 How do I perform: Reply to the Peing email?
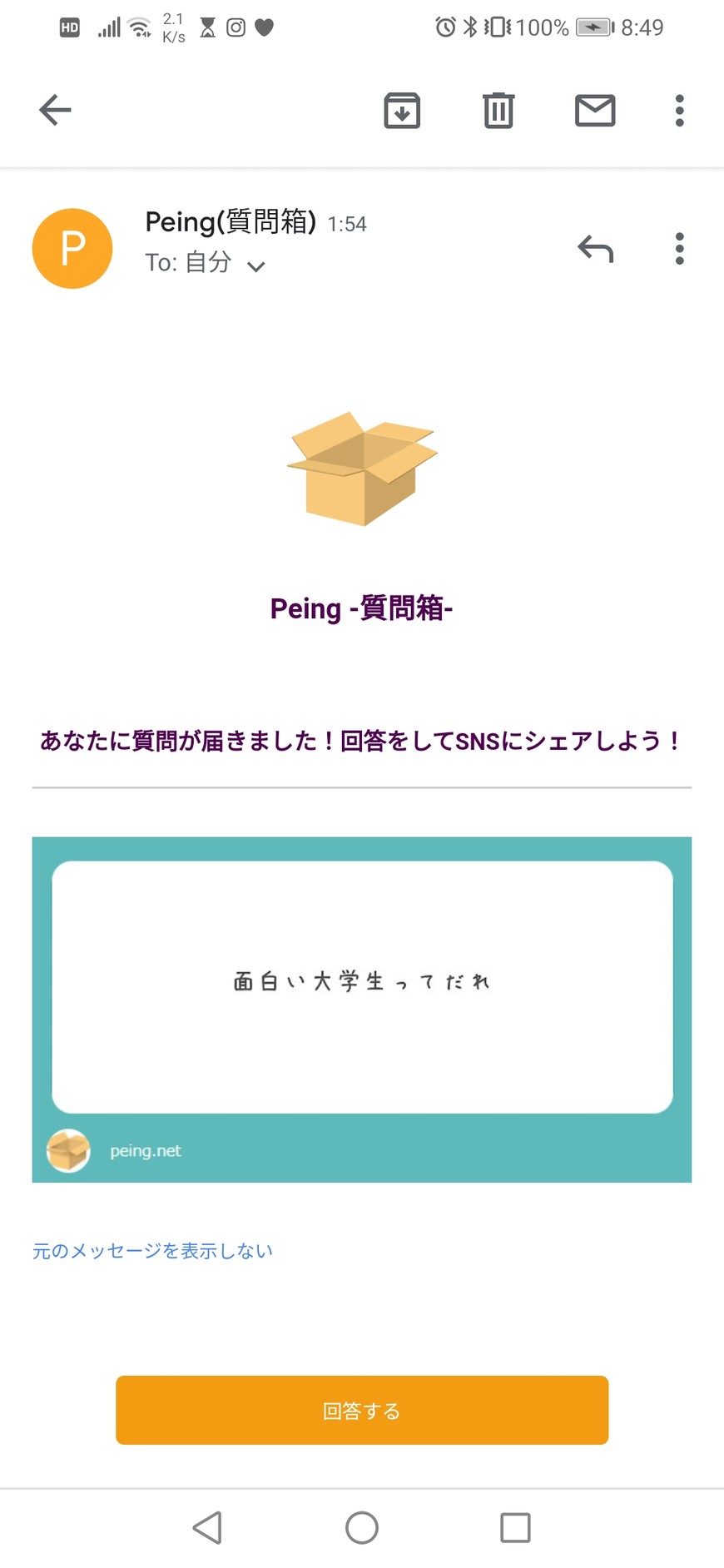[595, 249]
